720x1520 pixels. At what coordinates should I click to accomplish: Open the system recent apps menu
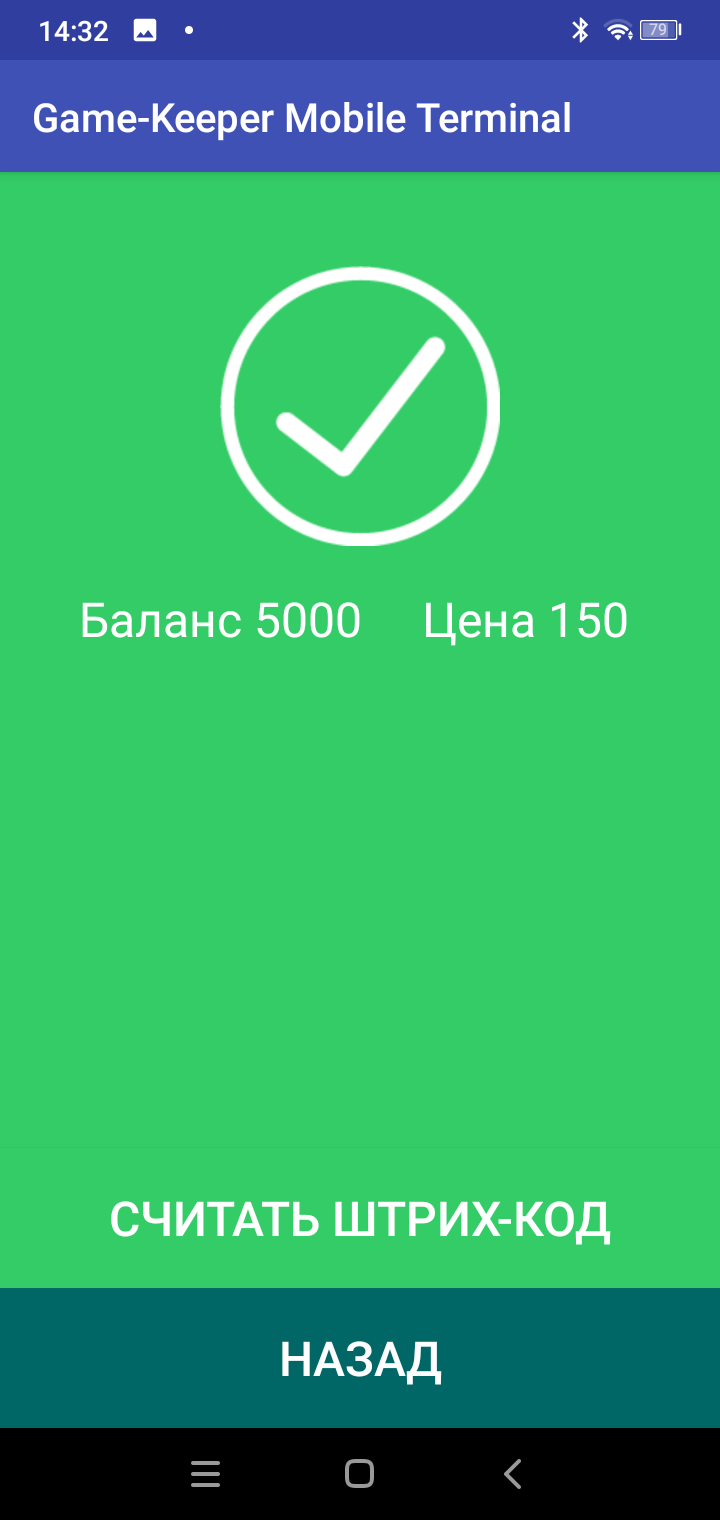coord(205,1474)
